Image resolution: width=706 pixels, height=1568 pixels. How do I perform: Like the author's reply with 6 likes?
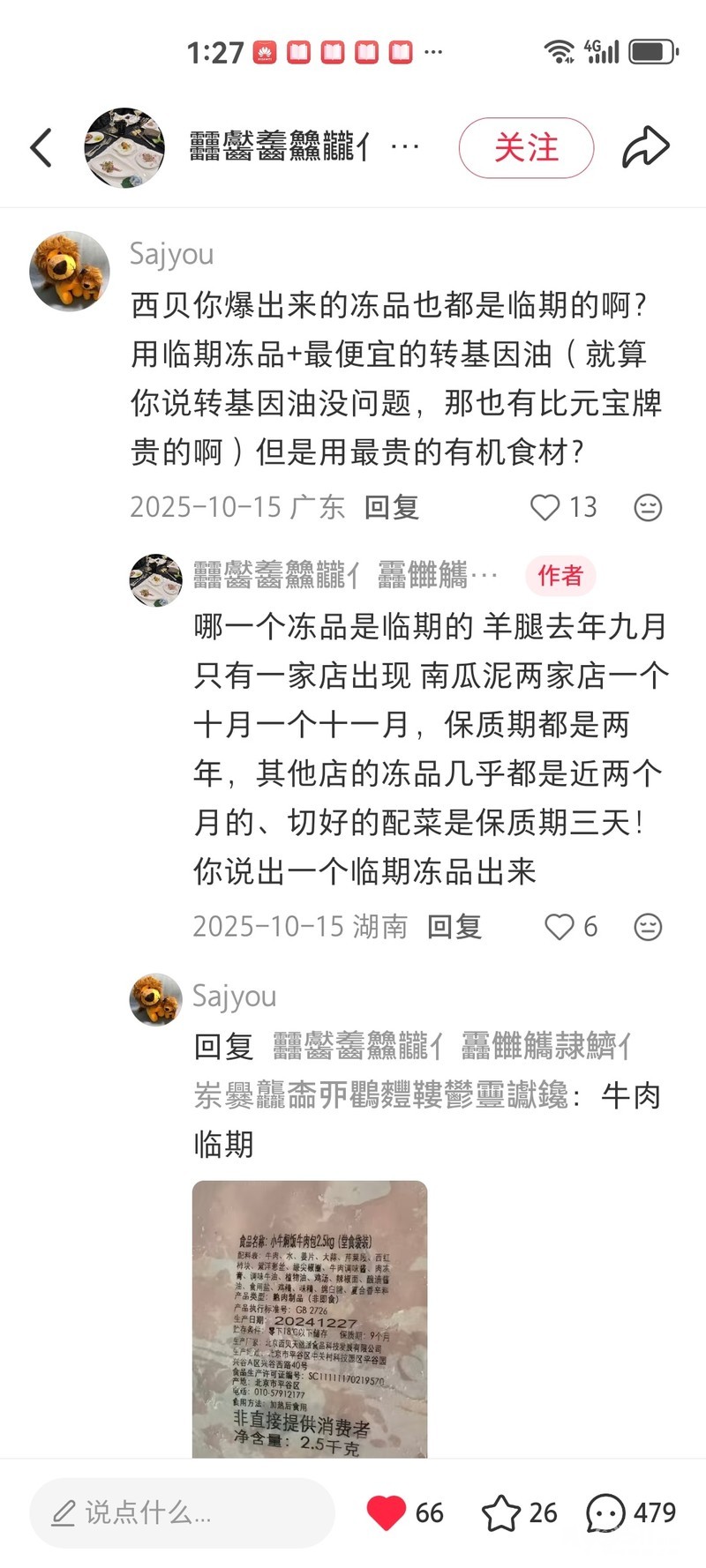click(x=560, y=927)
